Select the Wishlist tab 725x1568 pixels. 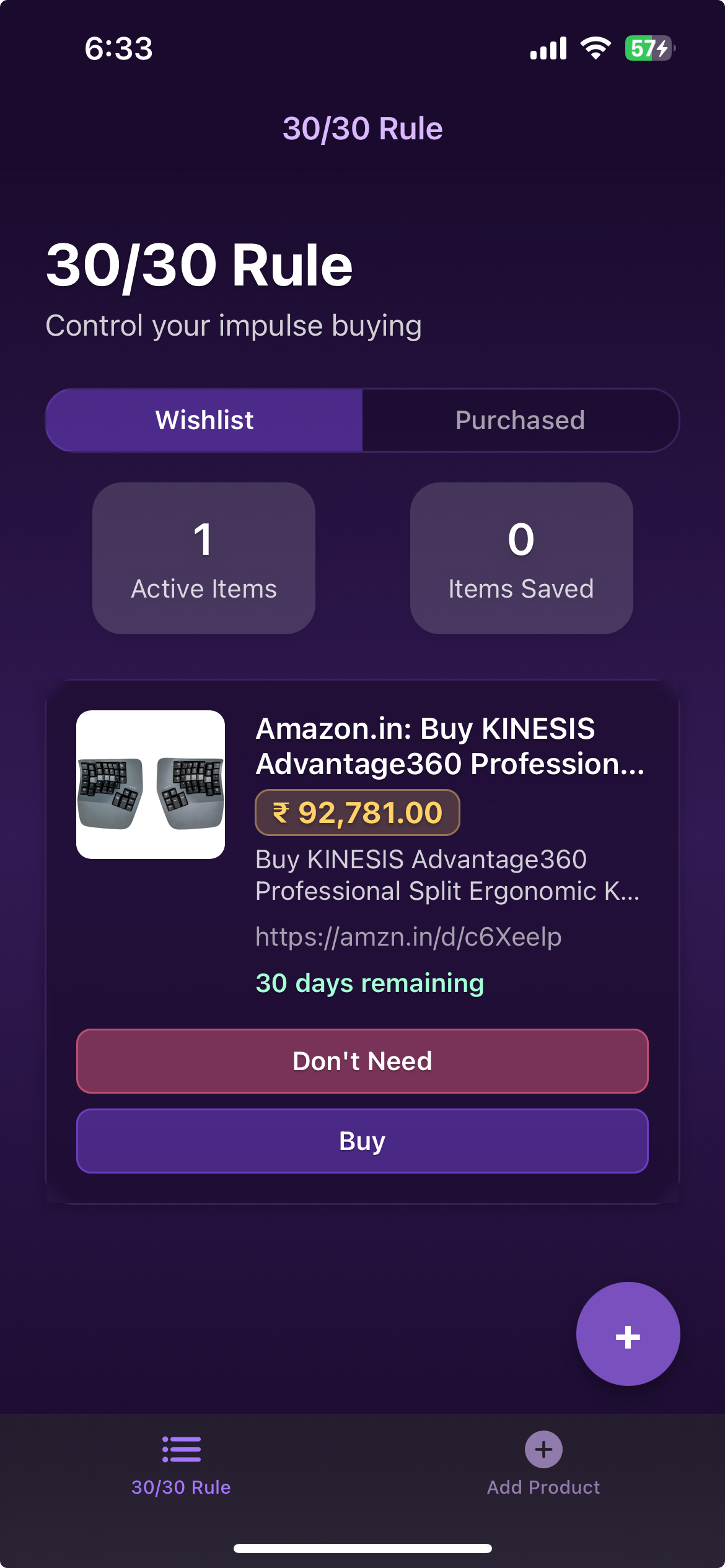(204, 420)
